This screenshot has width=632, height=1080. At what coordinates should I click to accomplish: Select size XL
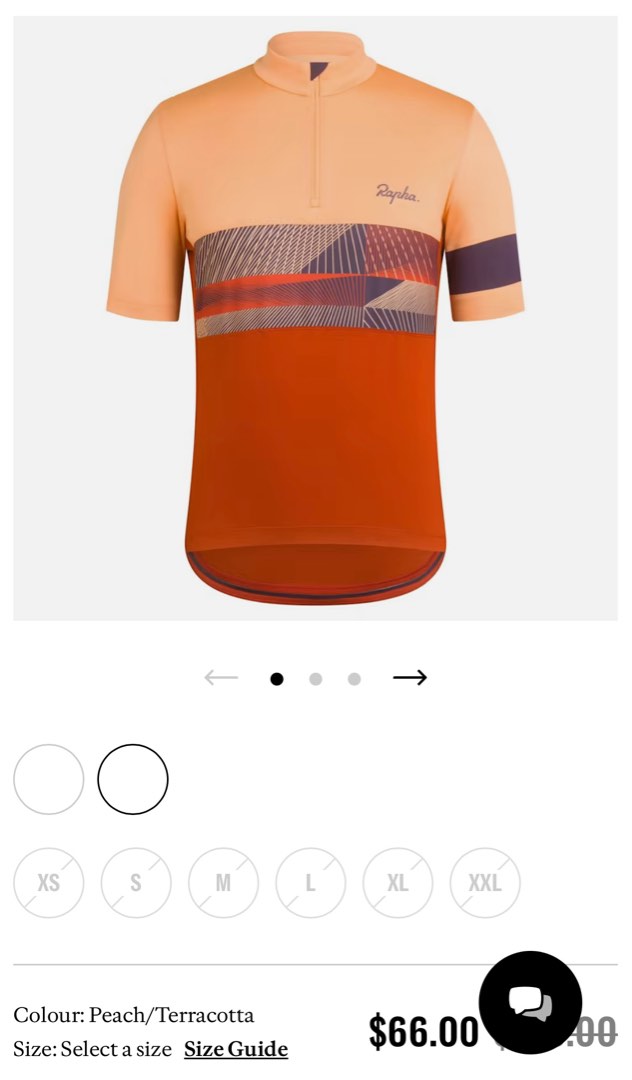point(398,883)
